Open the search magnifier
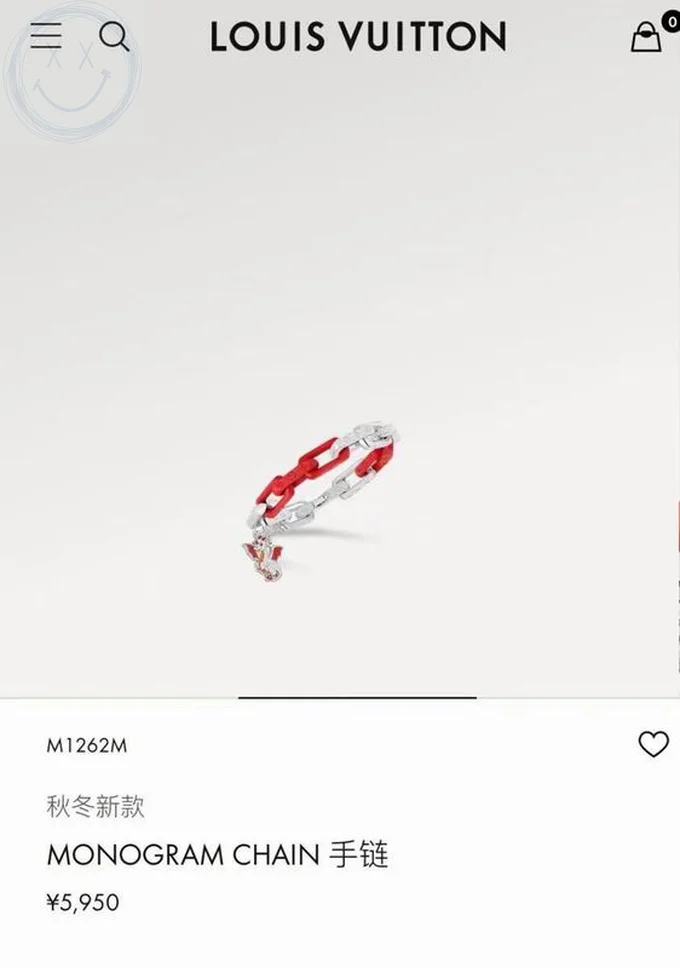 click(x=114, y=37)
